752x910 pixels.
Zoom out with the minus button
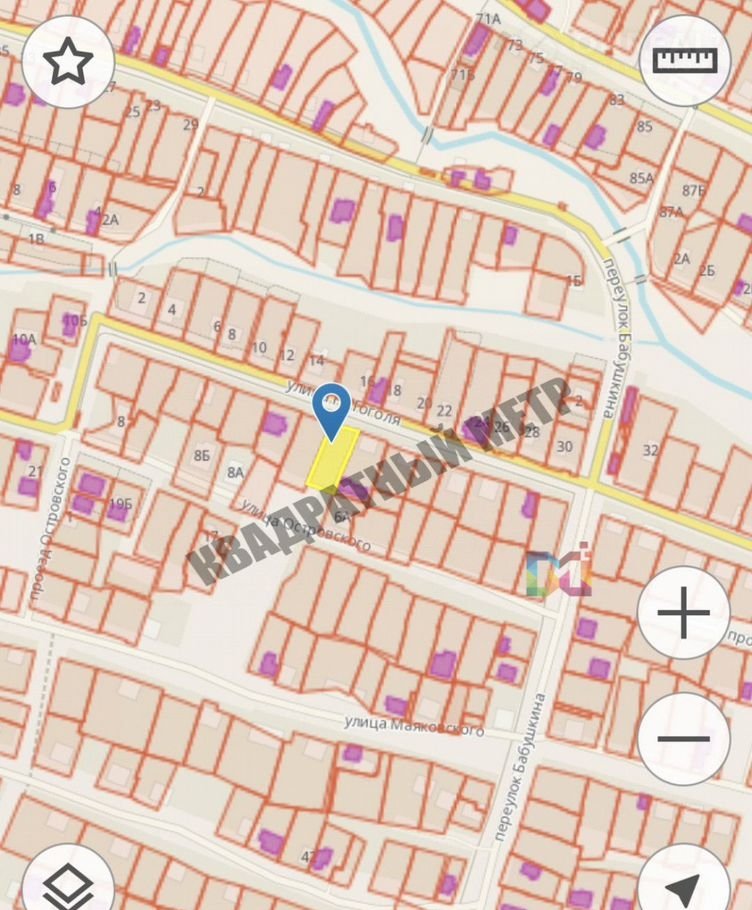[684, 739]
